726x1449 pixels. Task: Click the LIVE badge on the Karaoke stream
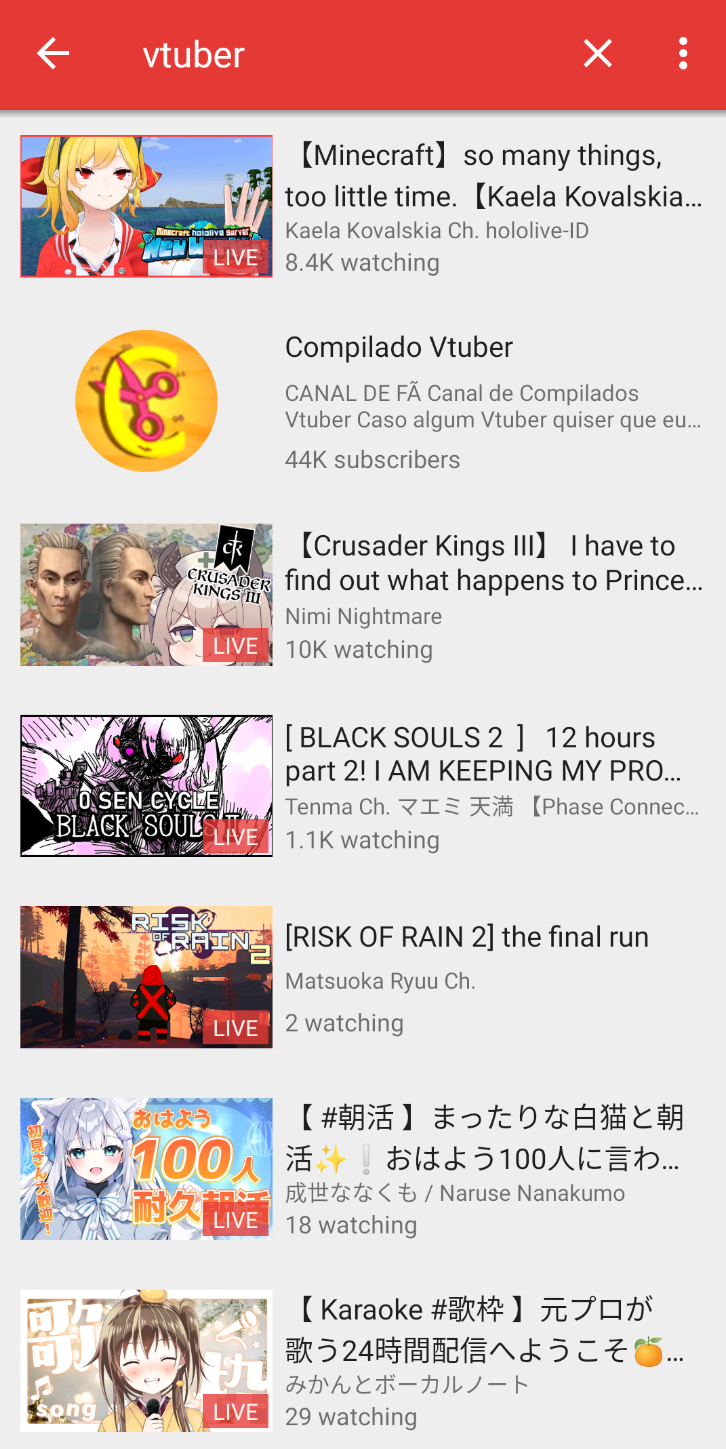pos(235,1411)
